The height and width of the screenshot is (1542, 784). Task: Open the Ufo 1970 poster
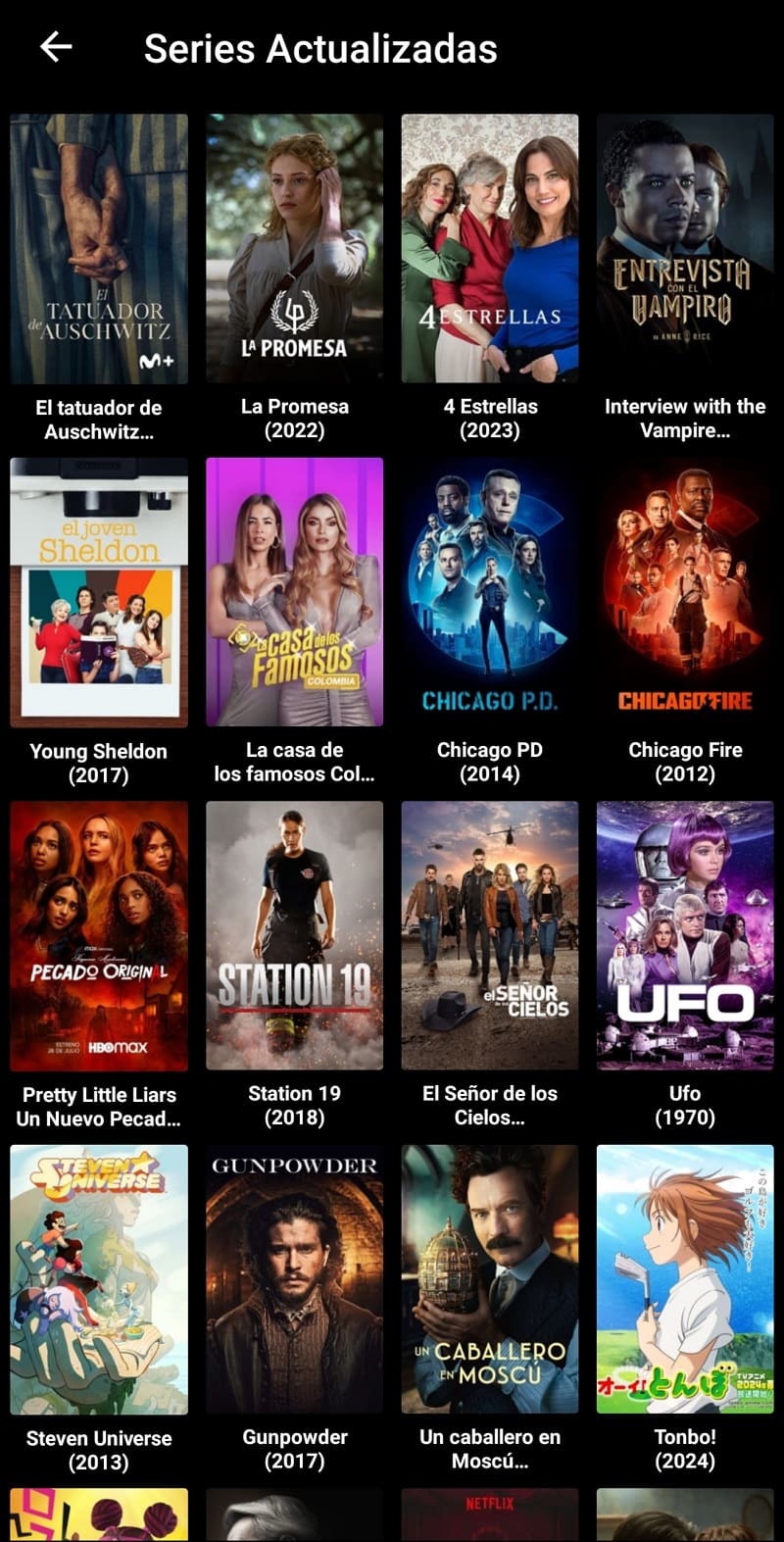coord(686,936)
